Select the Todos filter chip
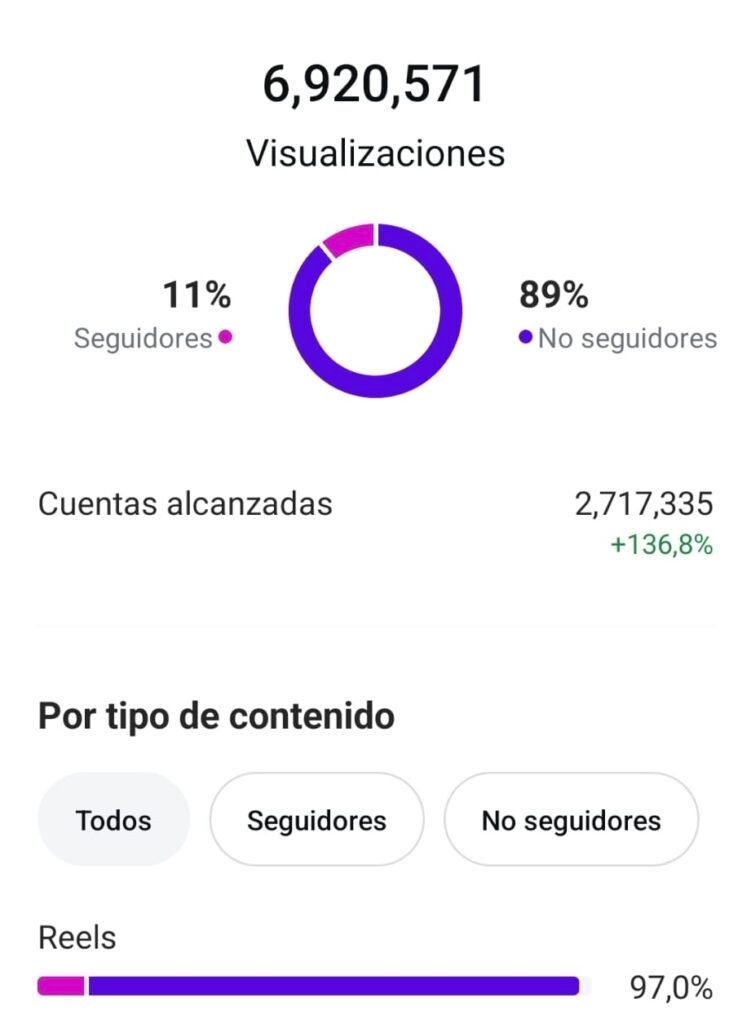 [113, 820]
